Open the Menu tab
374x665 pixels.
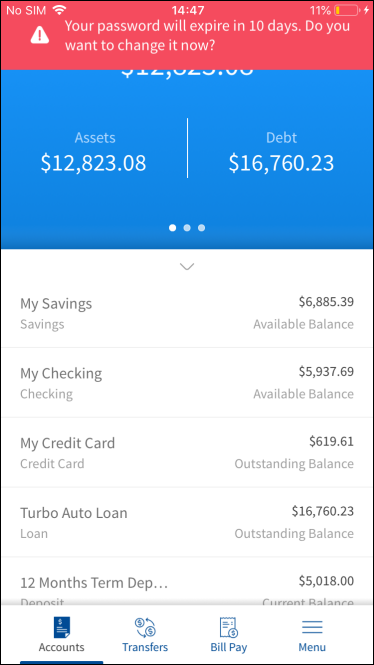pyautogui.click(x=312, y=635)
